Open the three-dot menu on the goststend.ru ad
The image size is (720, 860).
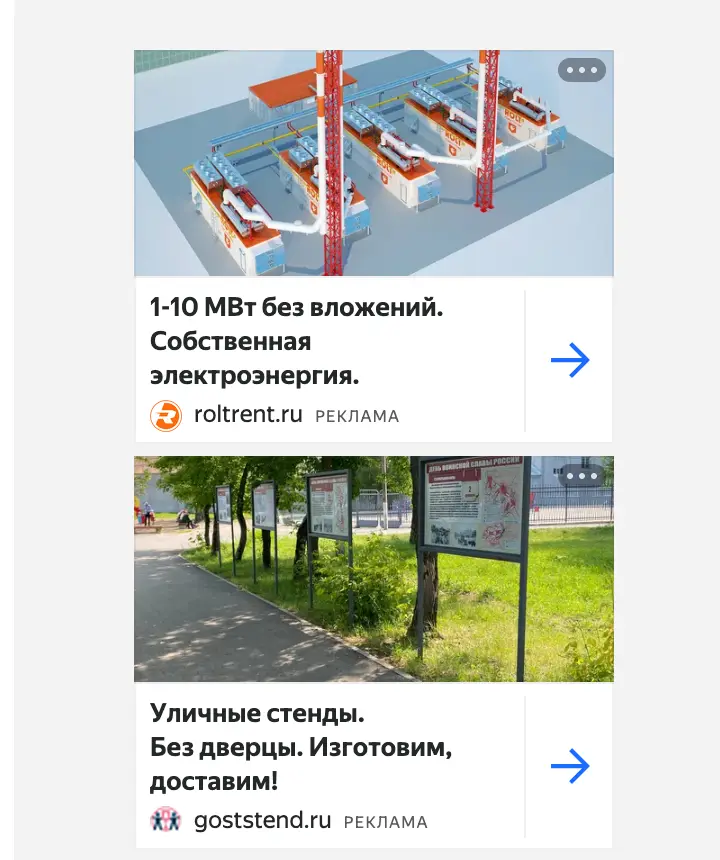click(x=582, y=476)
